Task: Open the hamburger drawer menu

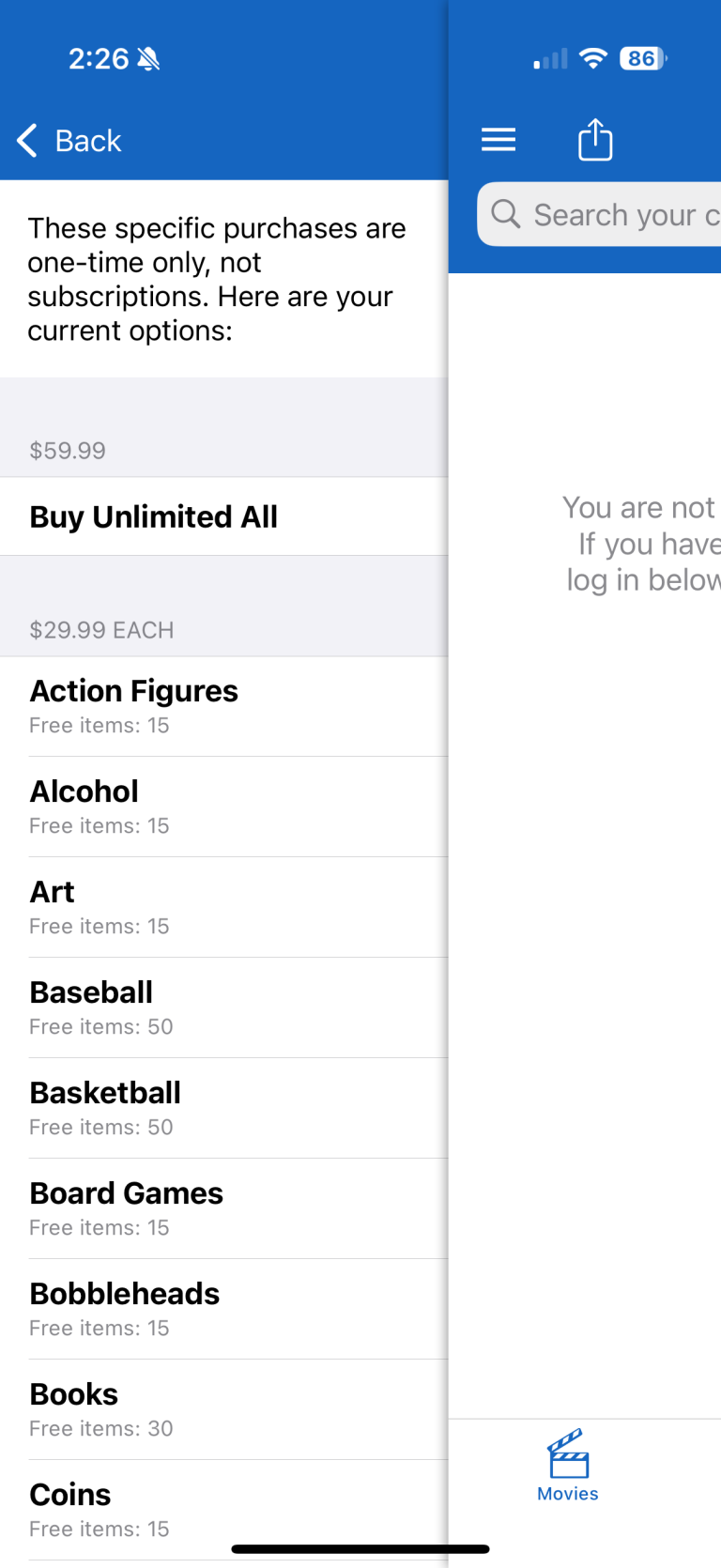Action: click(x=499, y=140)
